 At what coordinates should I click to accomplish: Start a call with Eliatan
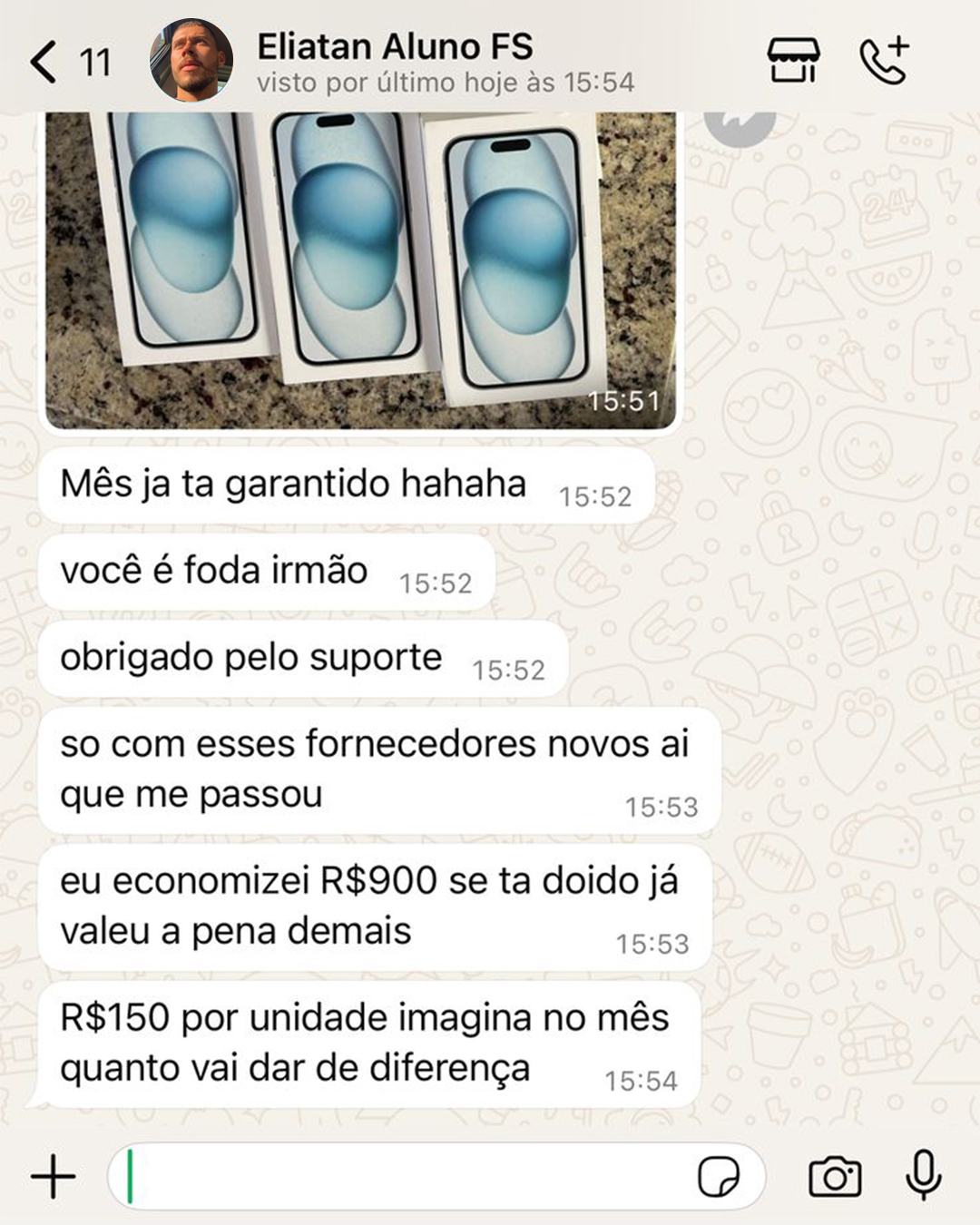click(x=884, y=61)
